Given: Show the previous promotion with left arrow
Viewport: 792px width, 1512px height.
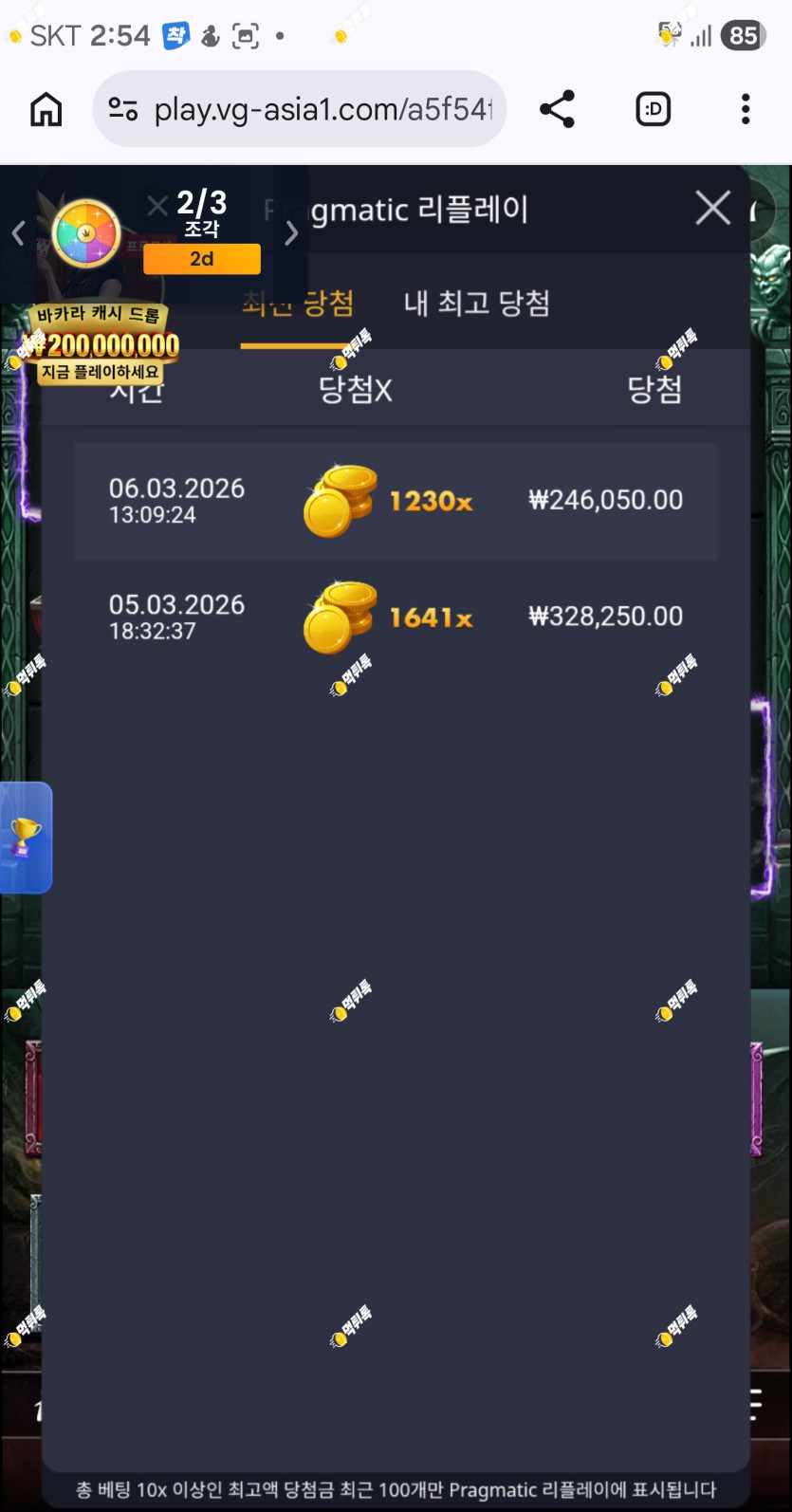Looking at the screenshot, I should click(x=18, y=233).
